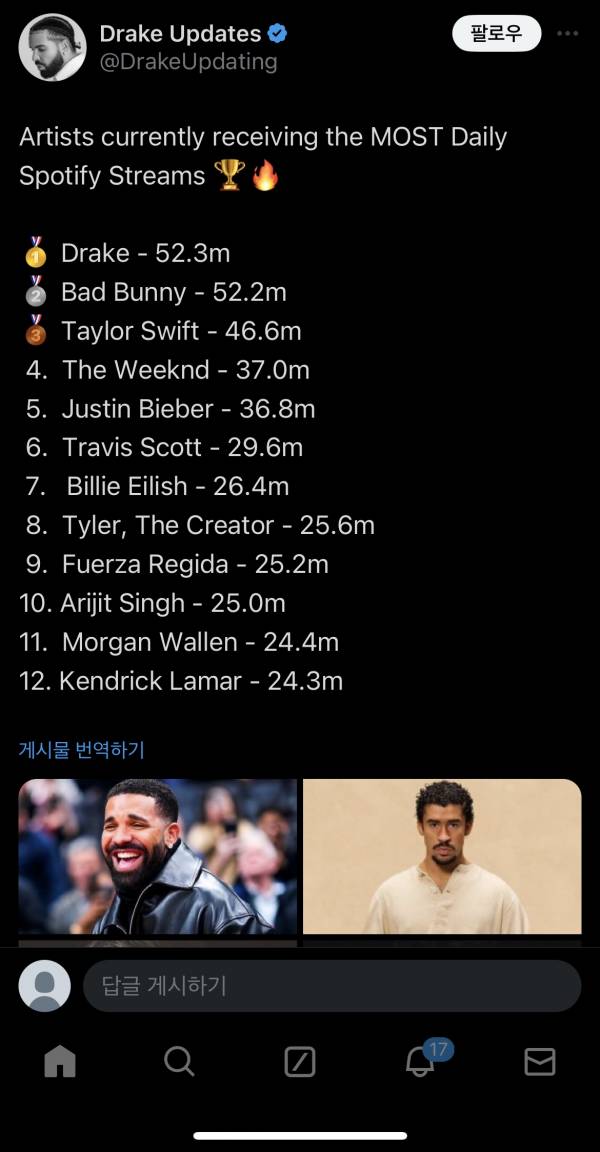Open @DrakeUpdating profile from the name
The image size is (600, 1152).
[180, 34]
